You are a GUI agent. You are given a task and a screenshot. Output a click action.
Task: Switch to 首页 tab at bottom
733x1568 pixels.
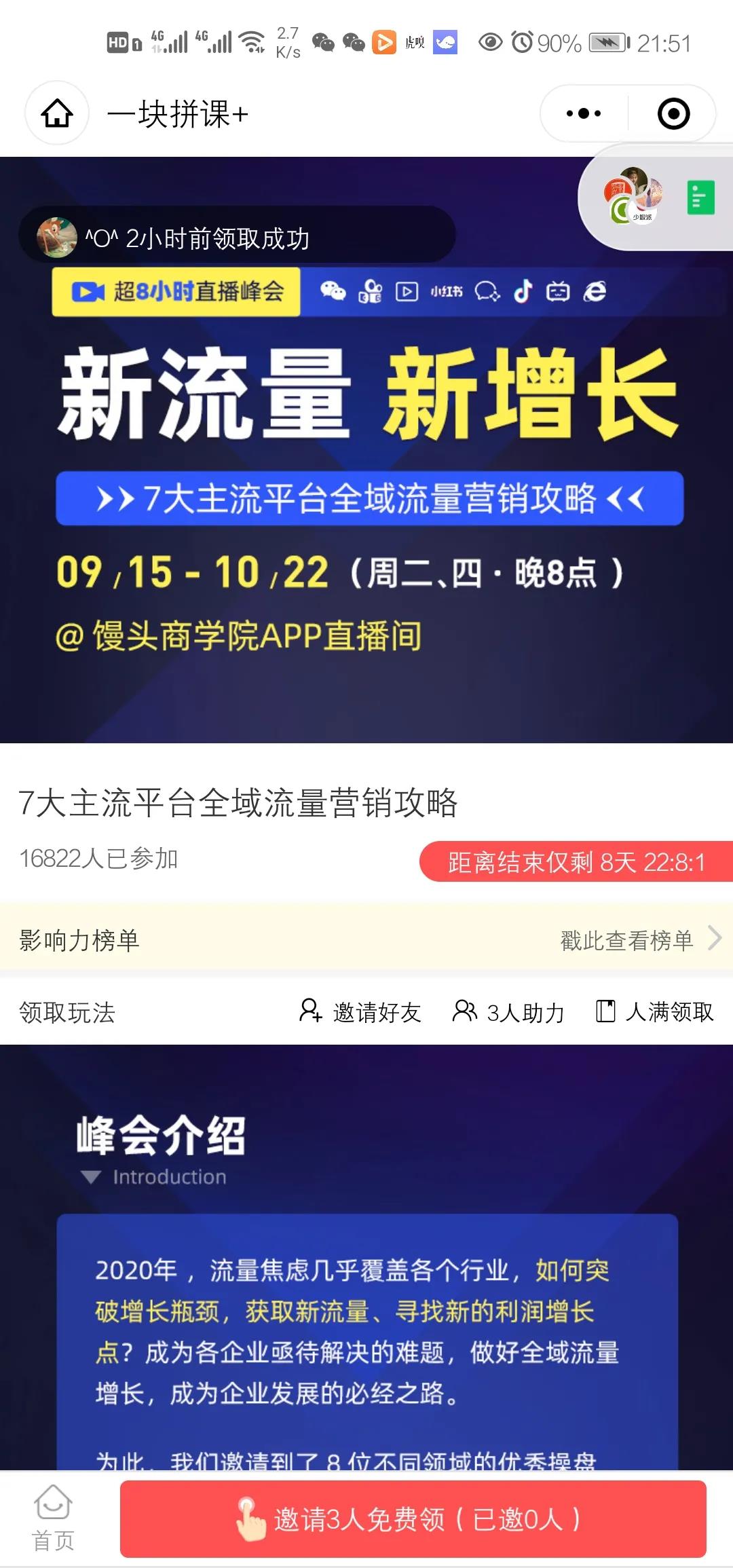coord(53,1518)
